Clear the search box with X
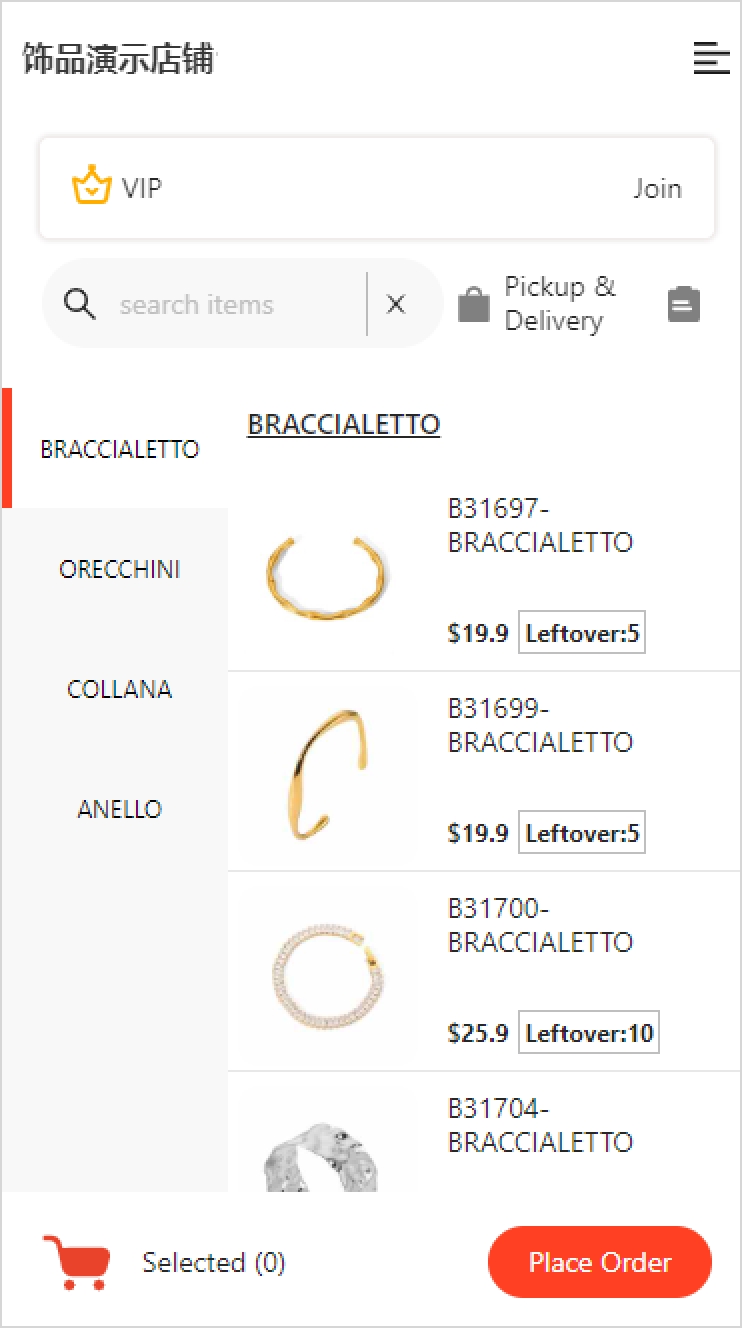The width and height of the screenshot is (742, 1328). tap(396, 304)
